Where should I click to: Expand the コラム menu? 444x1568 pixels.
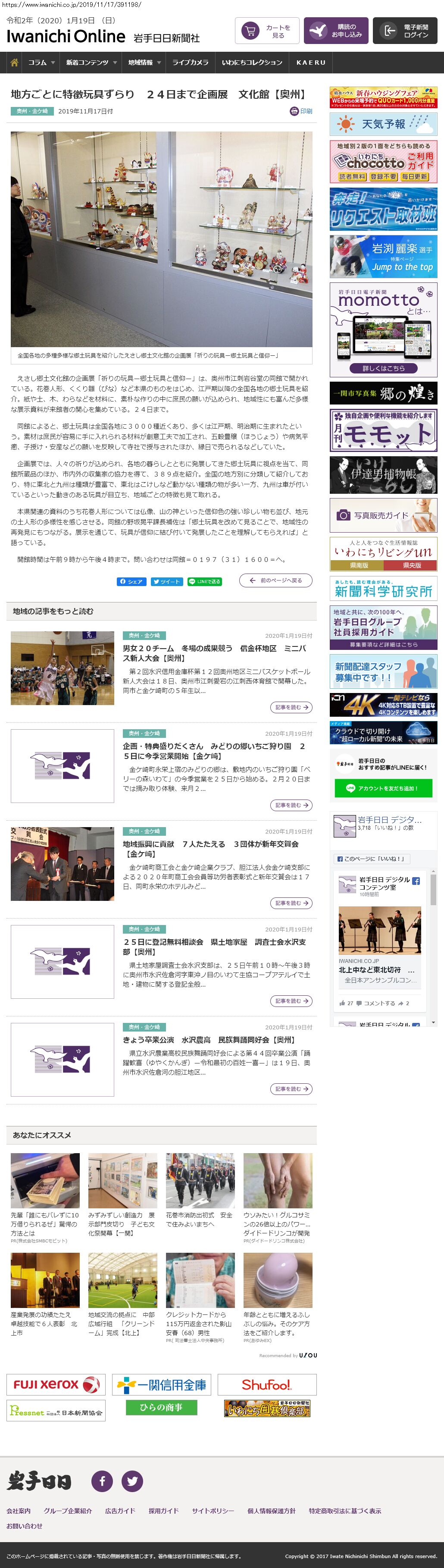tap(41, 62)
